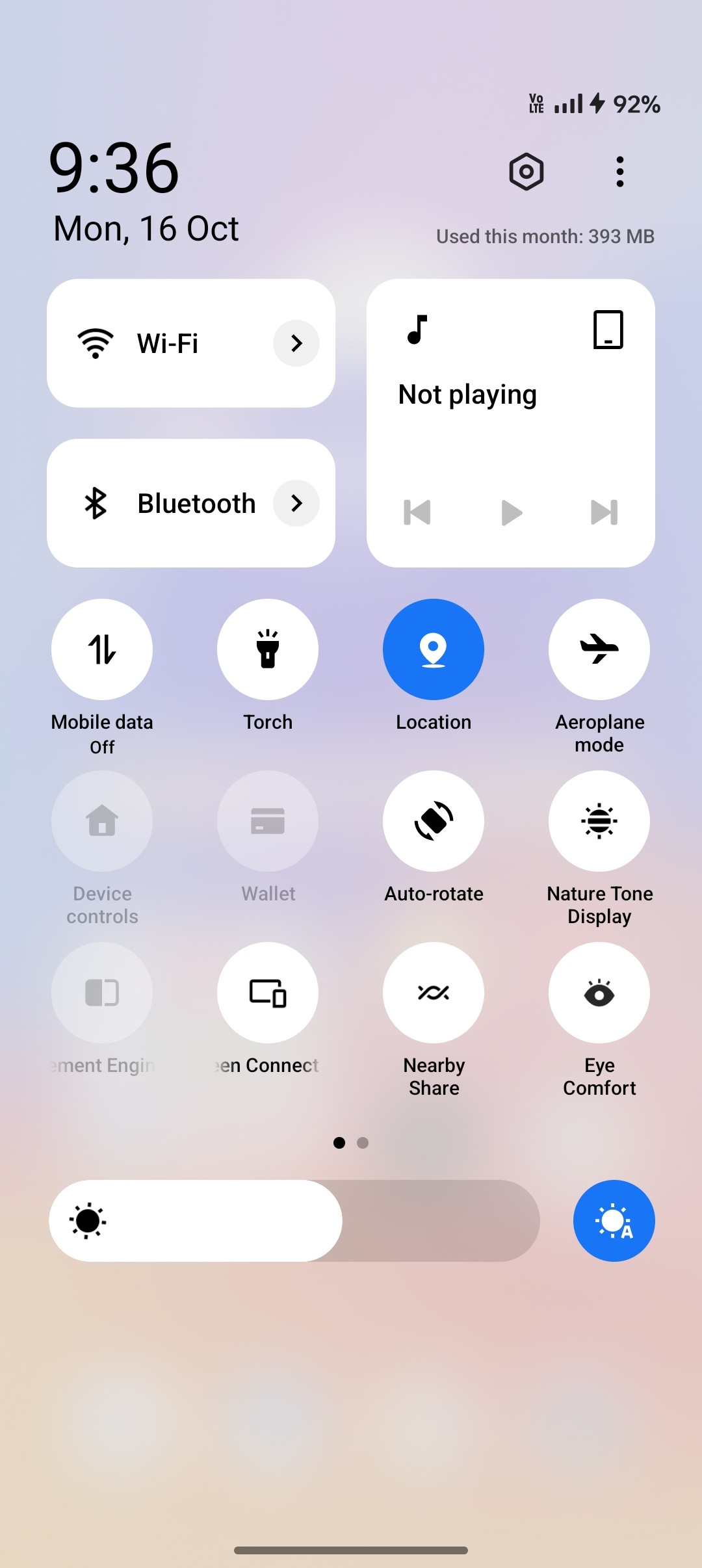
Task: Open the settings gear icon
Action: [526, 172]
